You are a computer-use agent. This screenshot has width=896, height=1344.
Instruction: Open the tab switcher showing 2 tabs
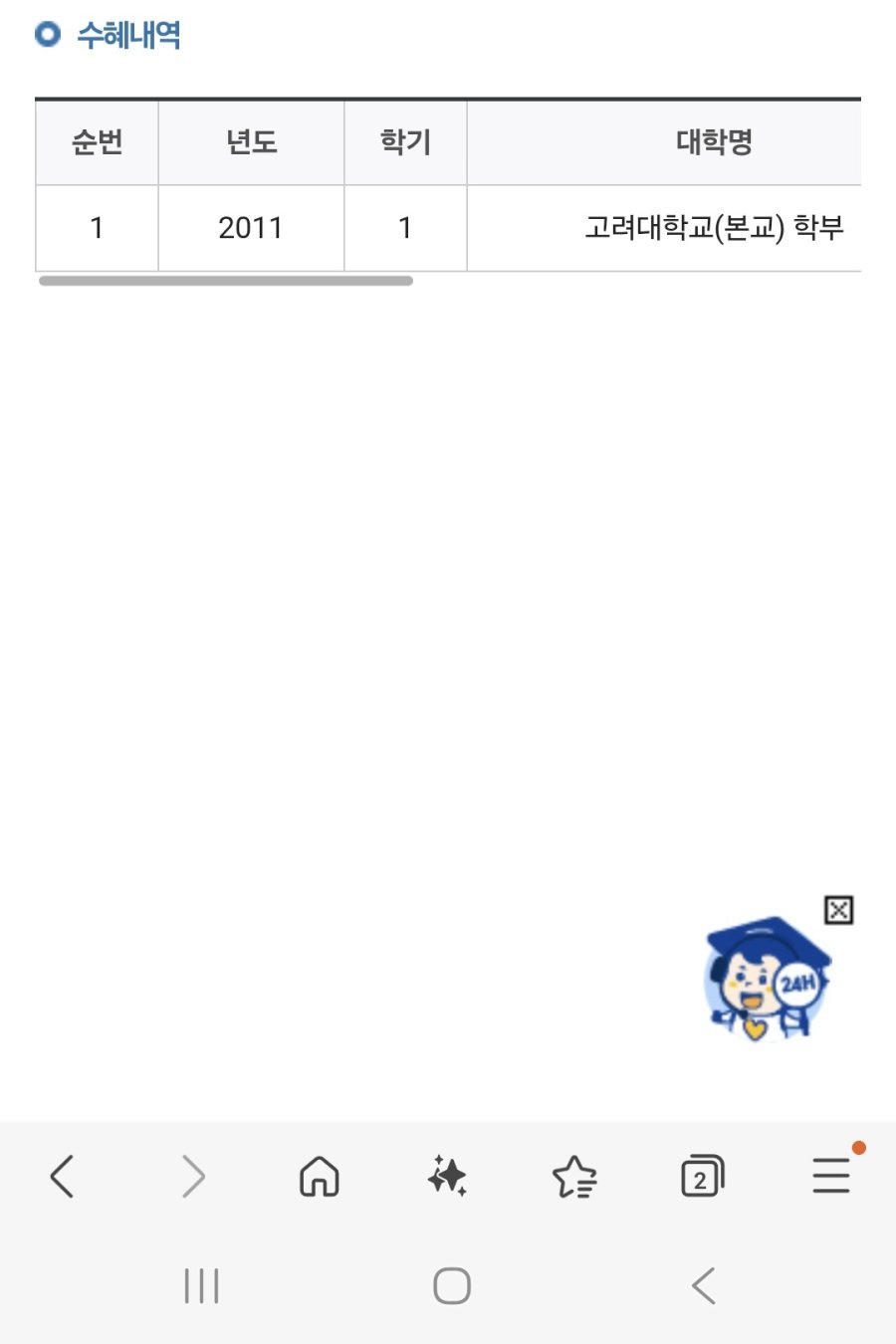pyautogui.click(x=702, y=1177)
